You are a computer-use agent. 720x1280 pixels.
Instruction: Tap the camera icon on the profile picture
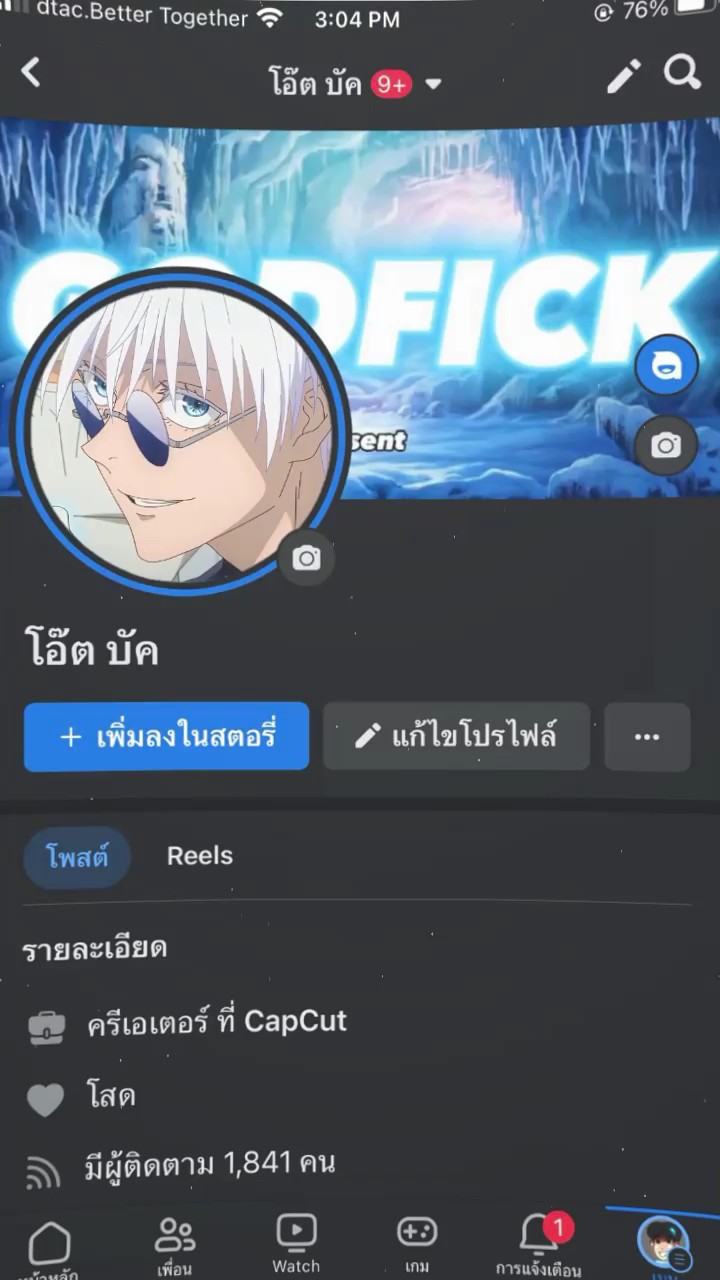[306, 558]
